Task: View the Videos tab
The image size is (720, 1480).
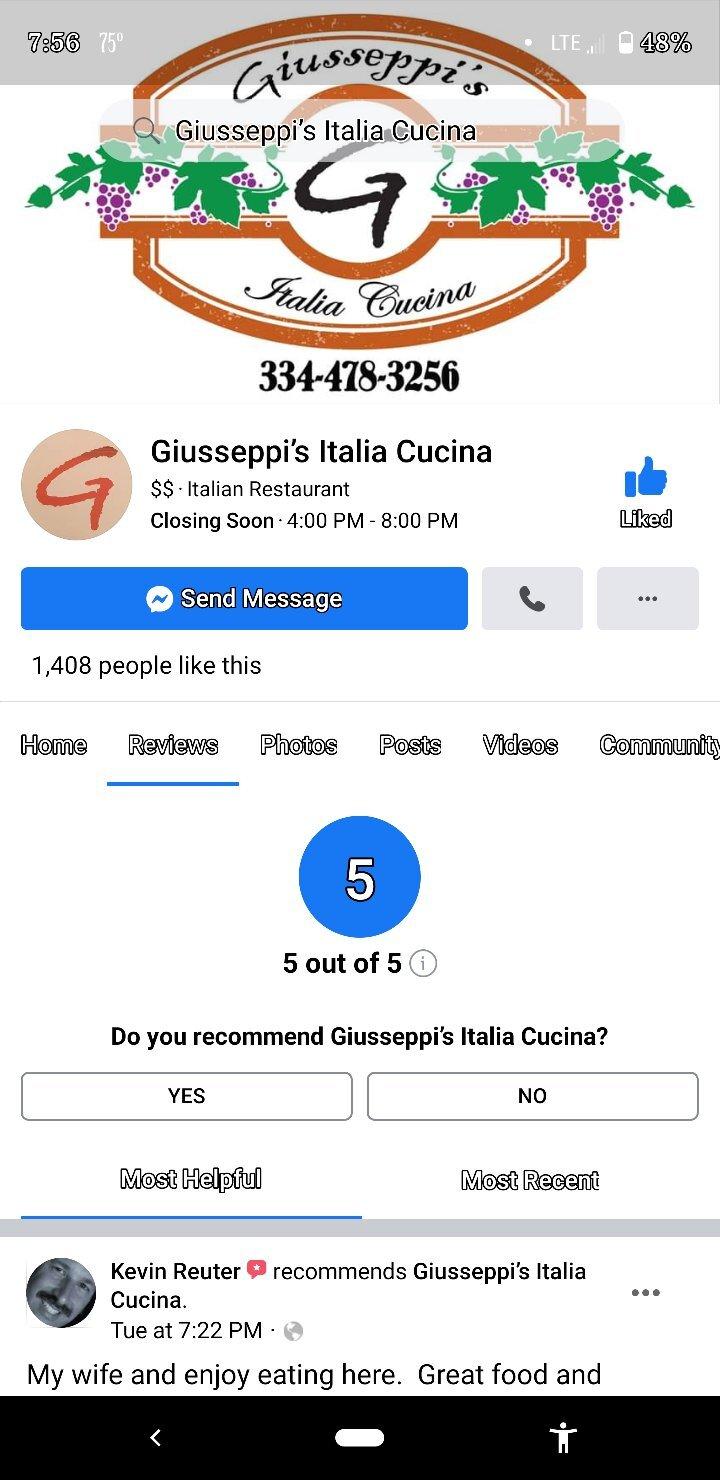Action: coord(520,745)
